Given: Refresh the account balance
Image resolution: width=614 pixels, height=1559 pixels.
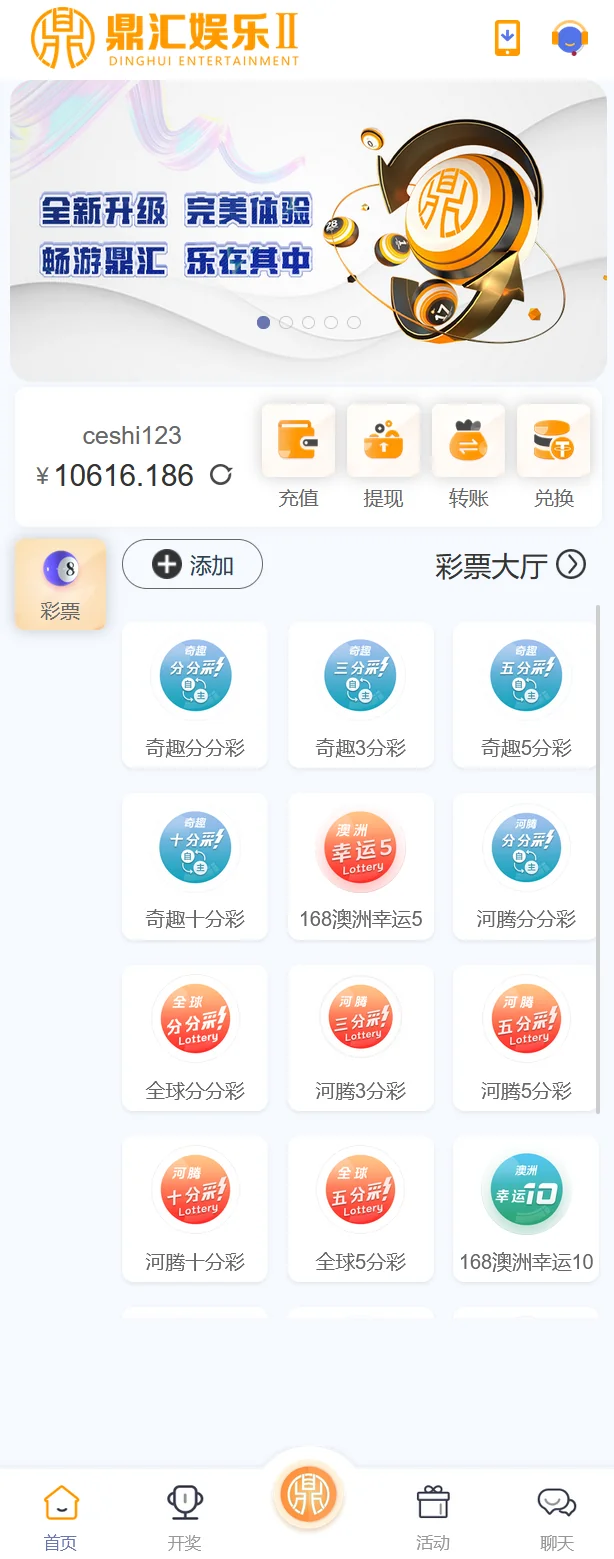Looking at the screenshot, I should pos(221,475).
